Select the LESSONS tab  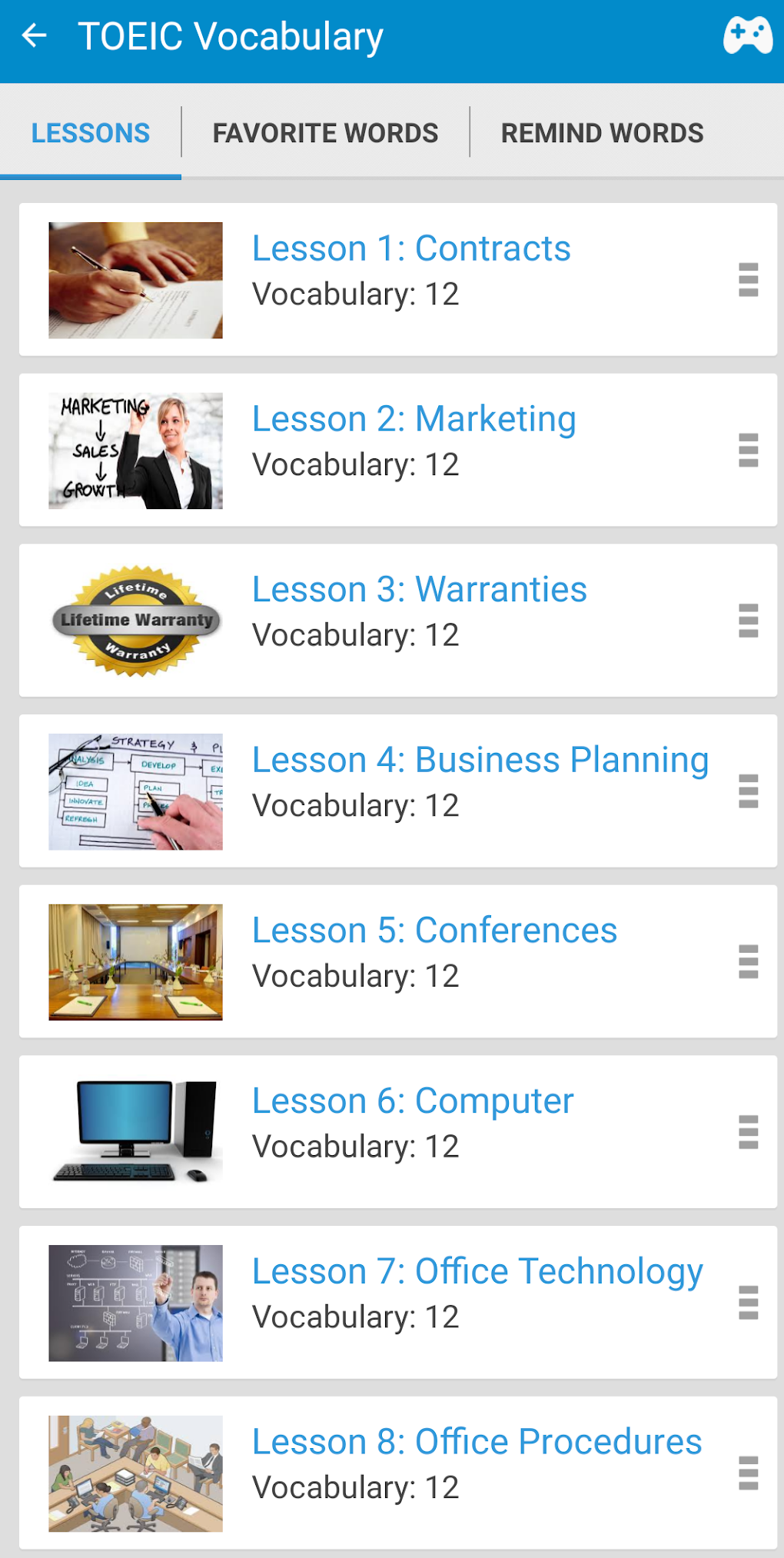[90, 132]
